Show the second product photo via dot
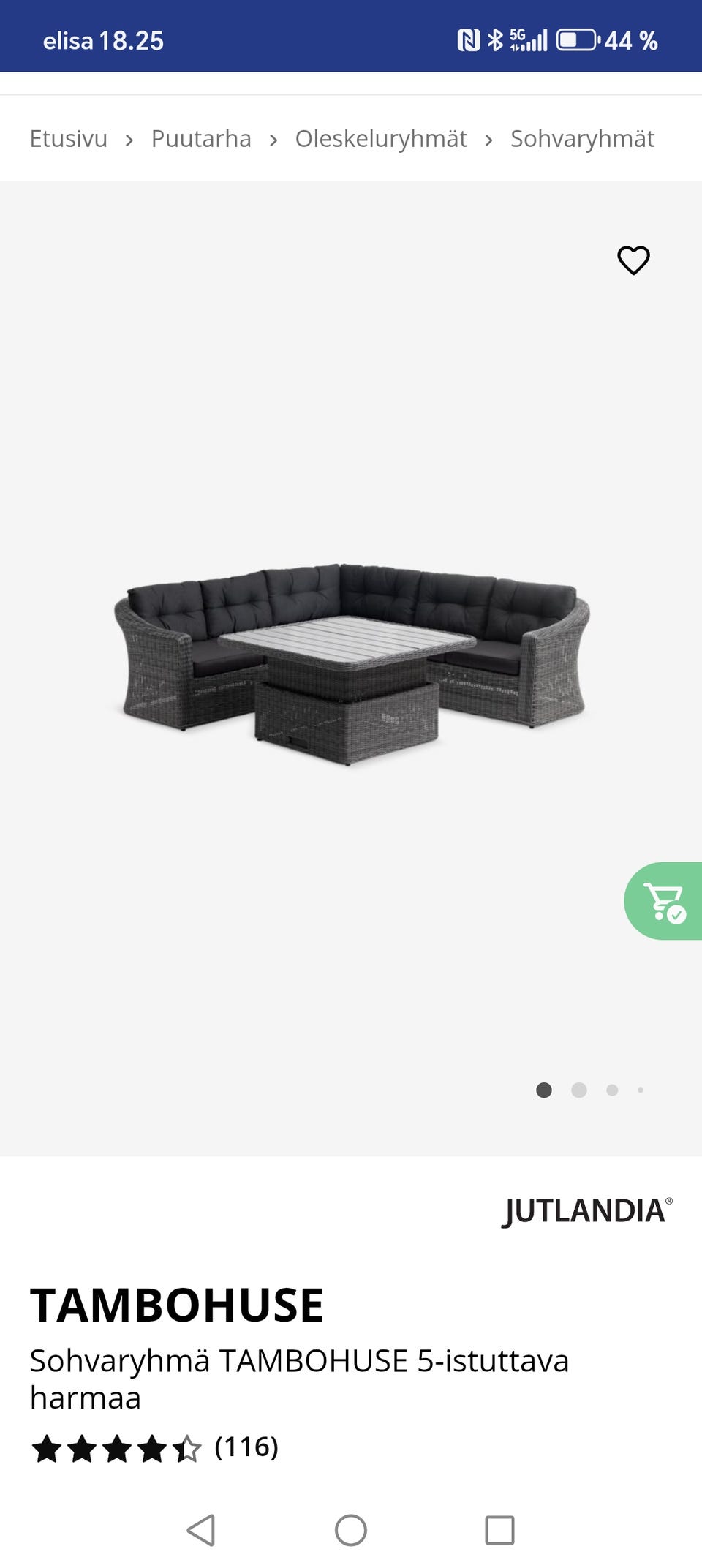The height and width of the screenshot is (1568, 702). [579, 1090]
